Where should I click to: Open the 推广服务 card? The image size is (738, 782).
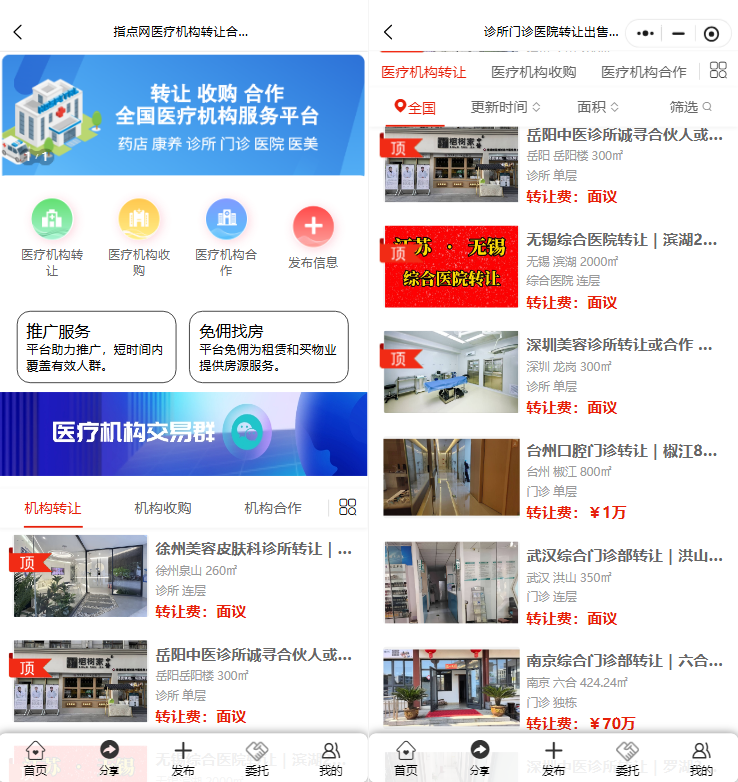tap(96, 347)
